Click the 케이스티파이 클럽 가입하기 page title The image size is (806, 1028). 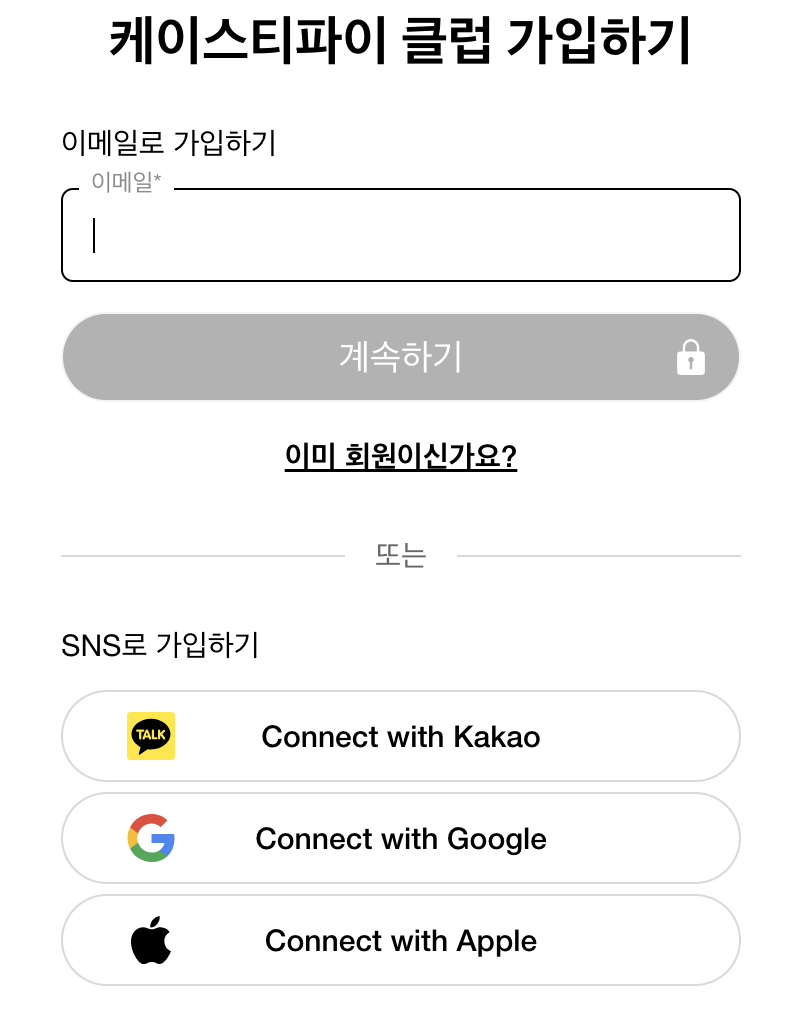pyautogui.click(x=400, y=37)
